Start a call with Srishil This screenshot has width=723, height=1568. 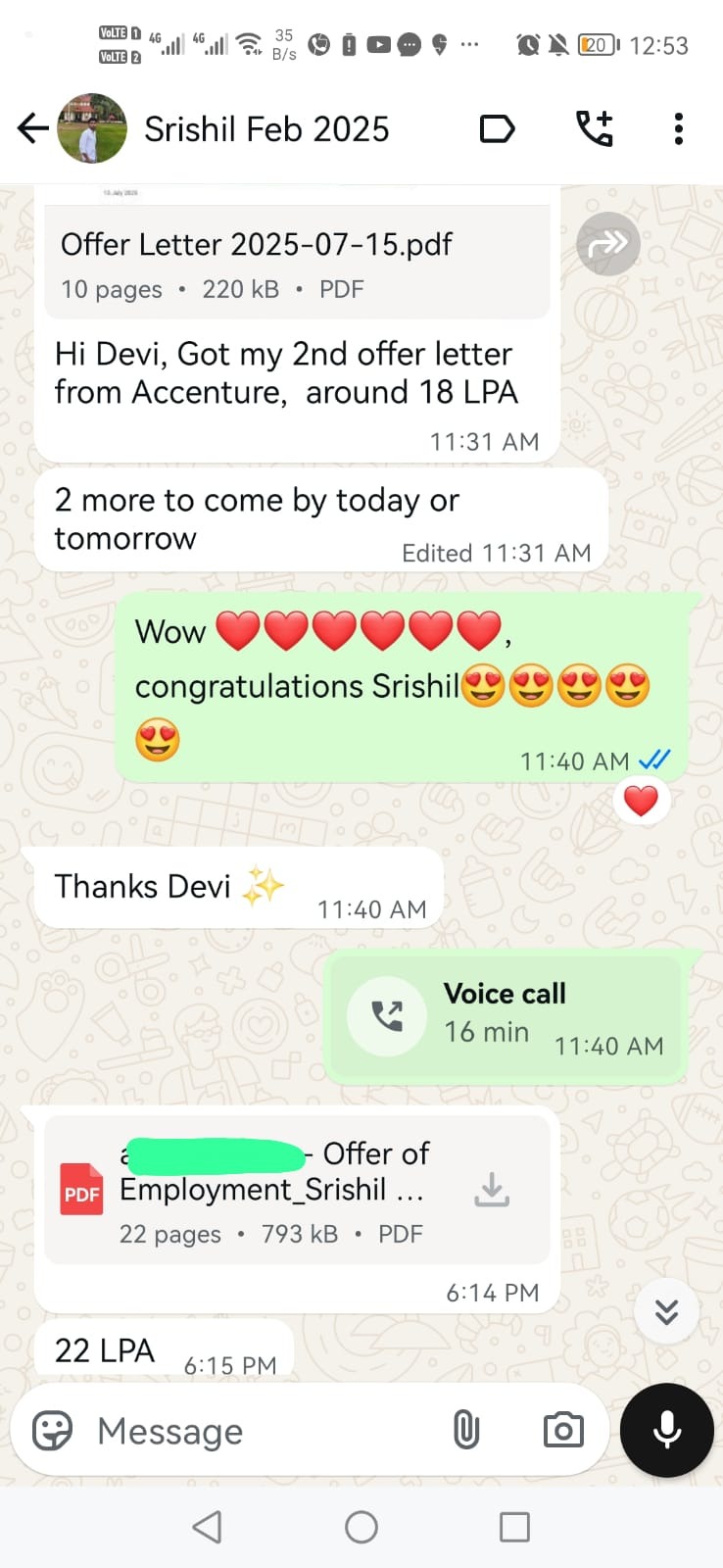click(594, 129)
